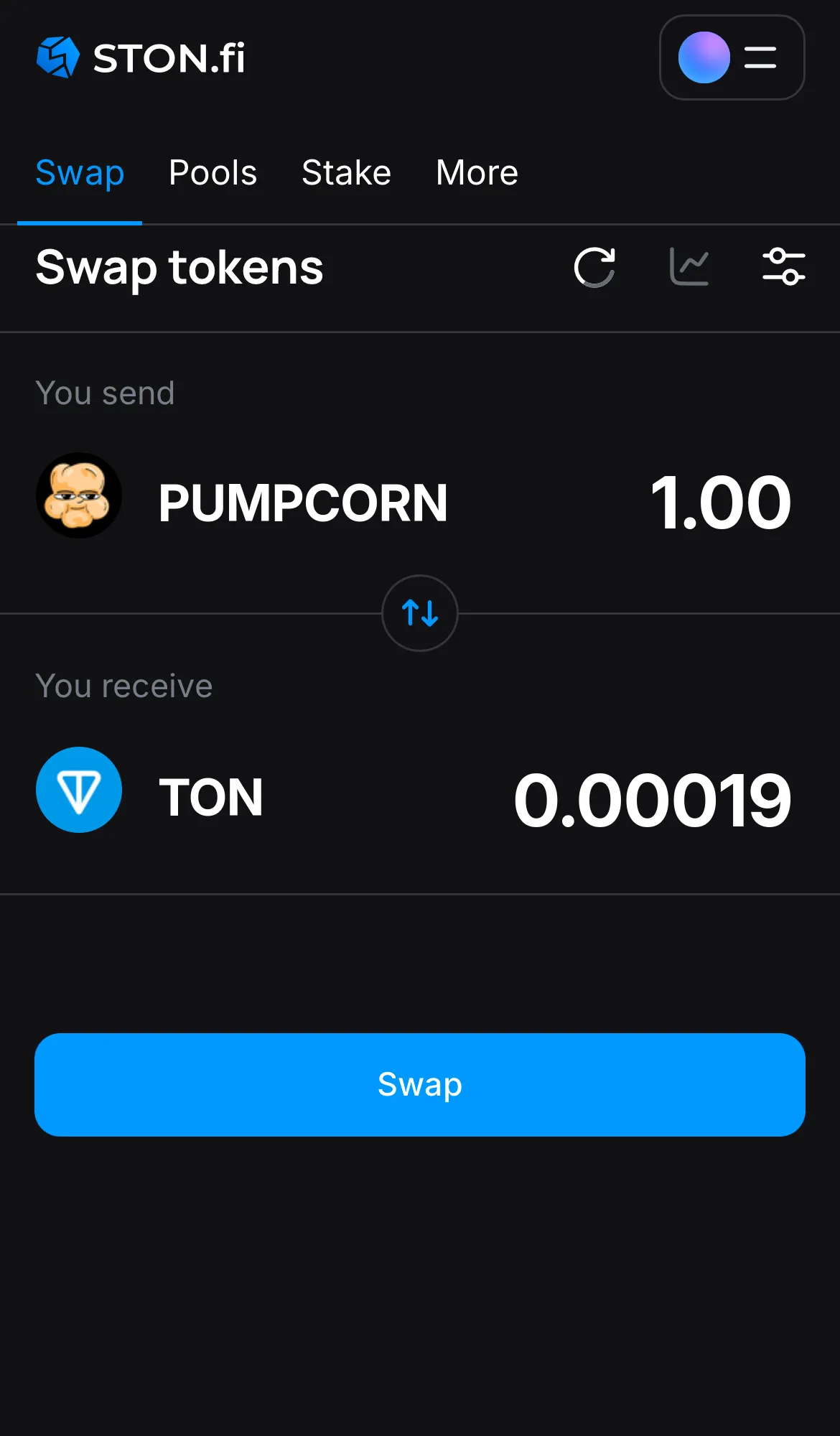The image size is (840, 1436).
Task: Click the You send label area
Action: point(105,393)
